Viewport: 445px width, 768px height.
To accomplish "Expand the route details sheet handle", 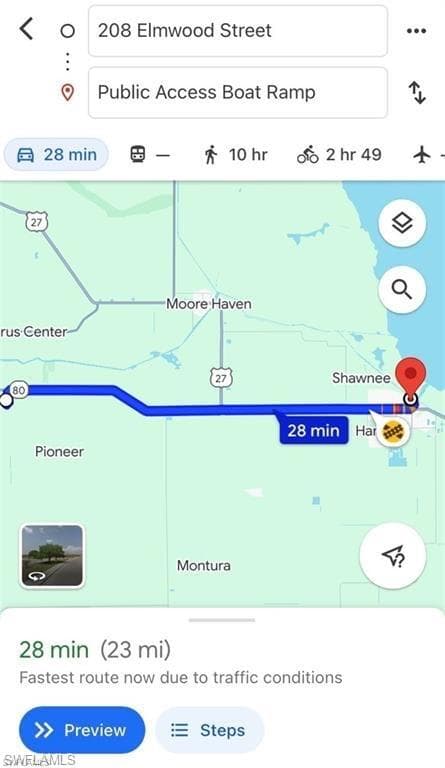I will 222,620.
